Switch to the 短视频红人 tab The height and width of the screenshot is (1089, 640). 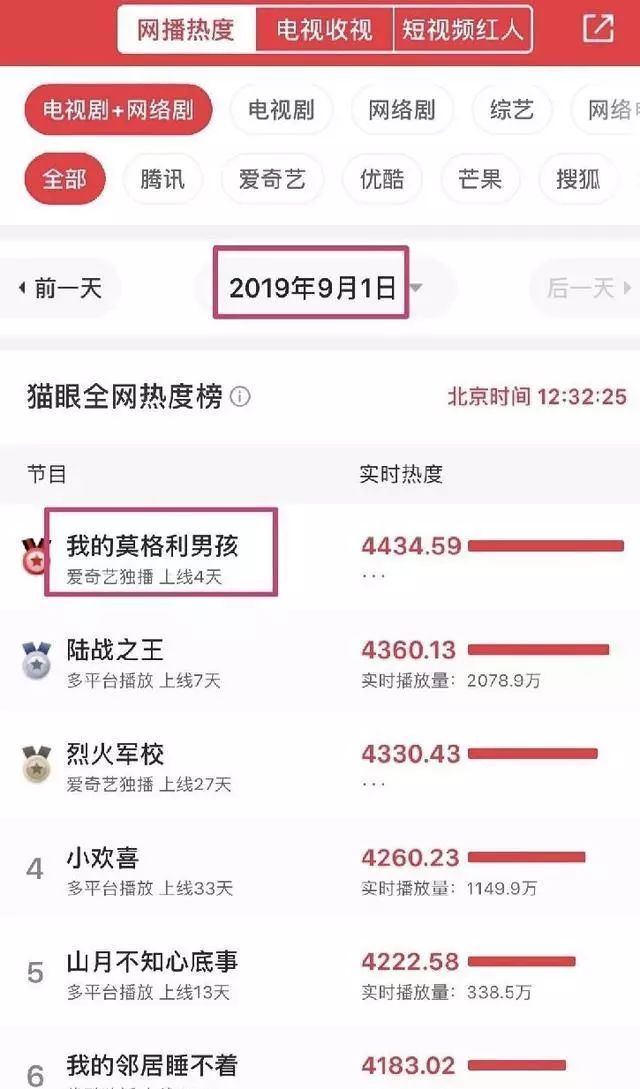coord(462,30)
